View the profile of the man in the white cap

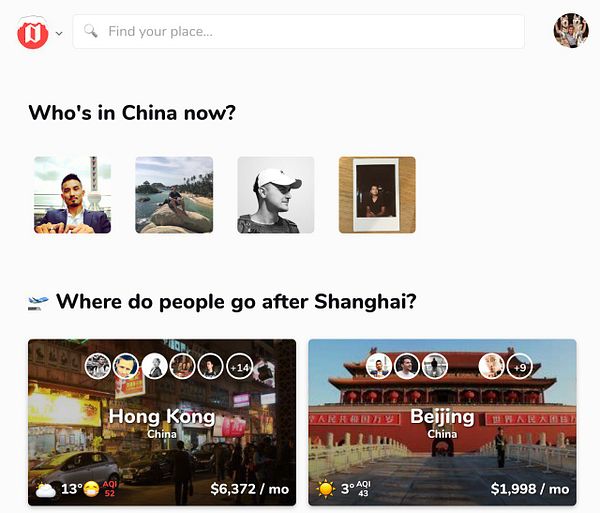click(x=276, y=195)
